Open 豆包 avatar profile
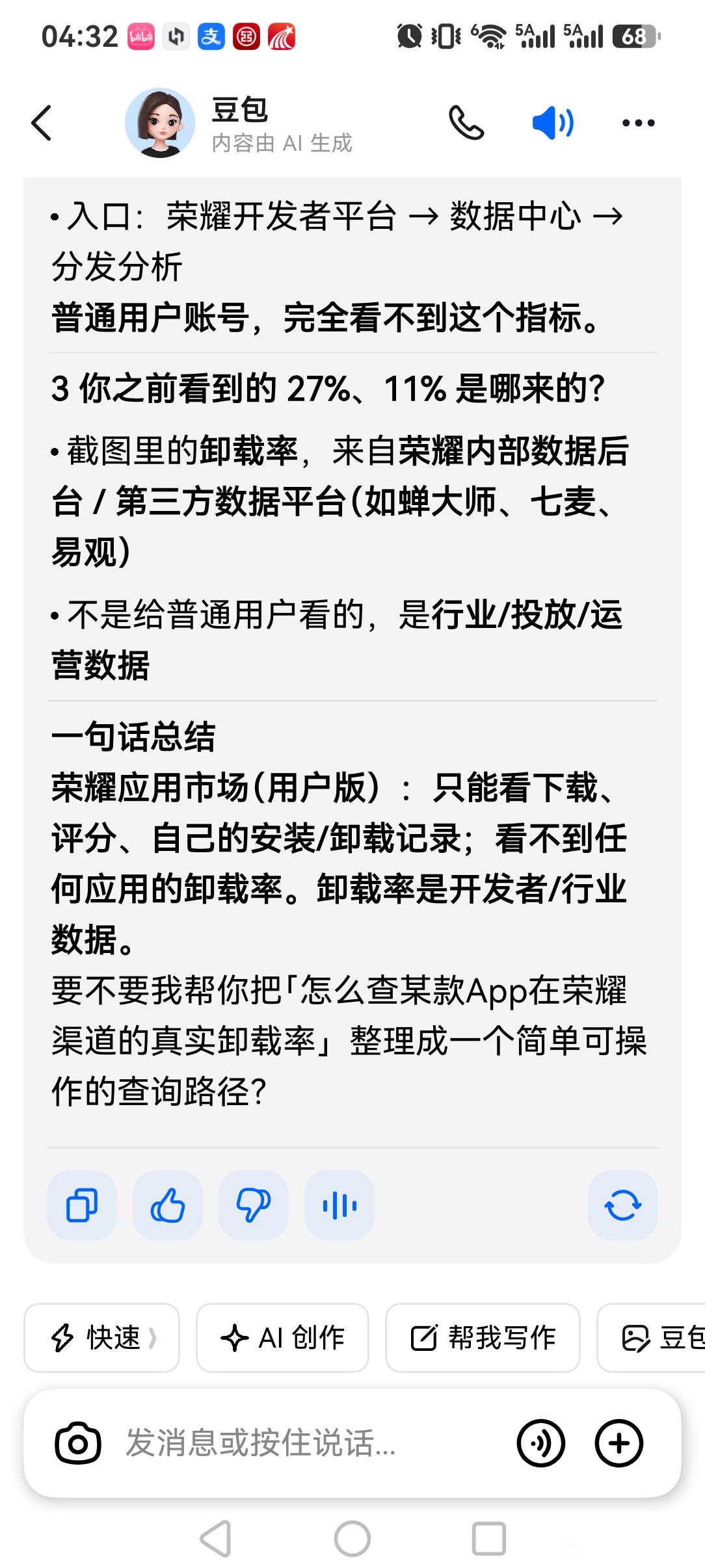705x1568 pixels. [160, 123]
